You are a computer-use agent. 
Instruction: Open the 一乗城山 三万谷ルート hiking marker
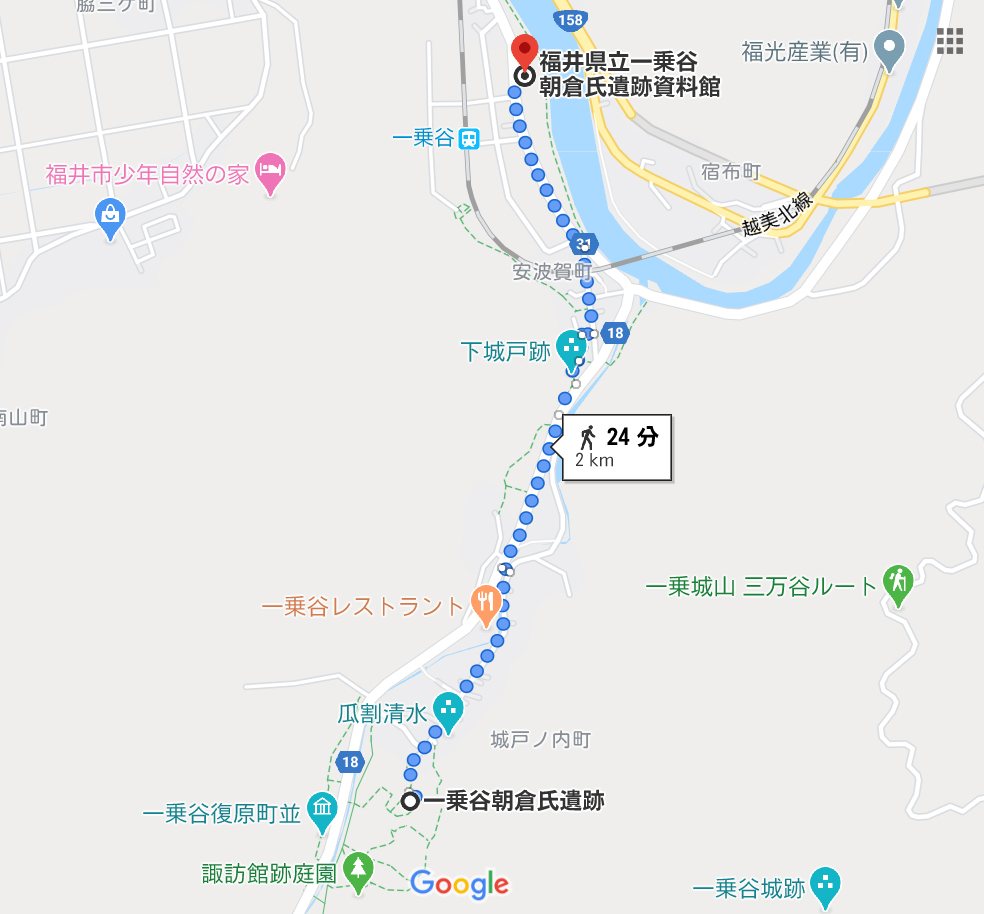tap(898, 583)
